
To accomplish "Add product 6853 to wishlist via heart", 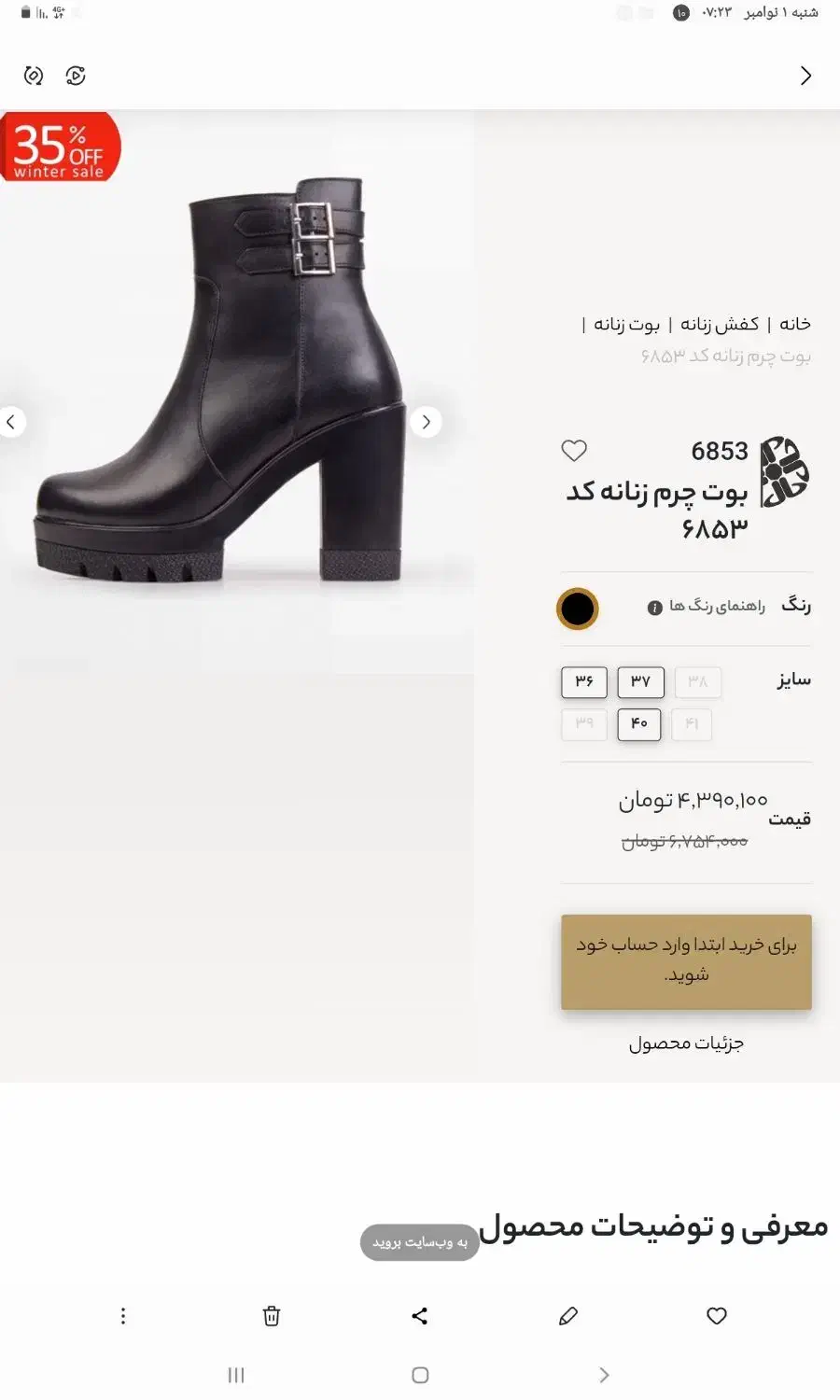I will pyautogui.click(x=573, y=451).
